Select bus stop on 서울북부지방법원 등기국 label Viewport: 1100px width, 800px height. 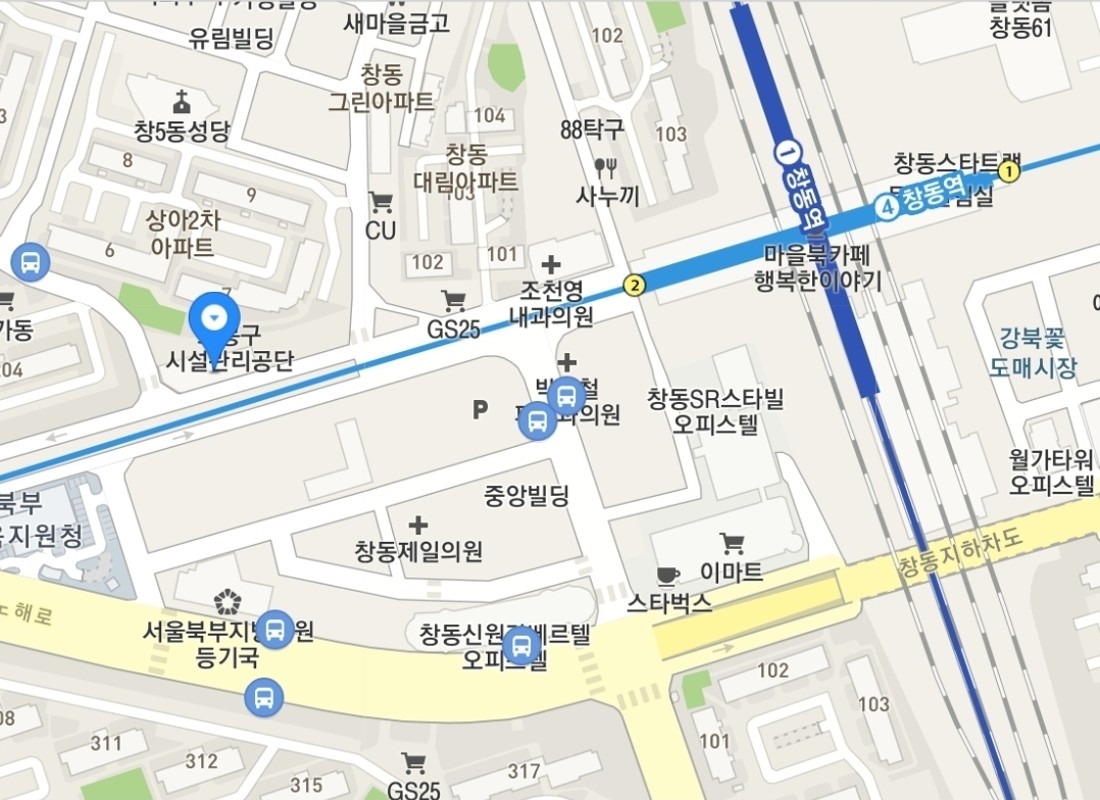[x=276, y=630]
